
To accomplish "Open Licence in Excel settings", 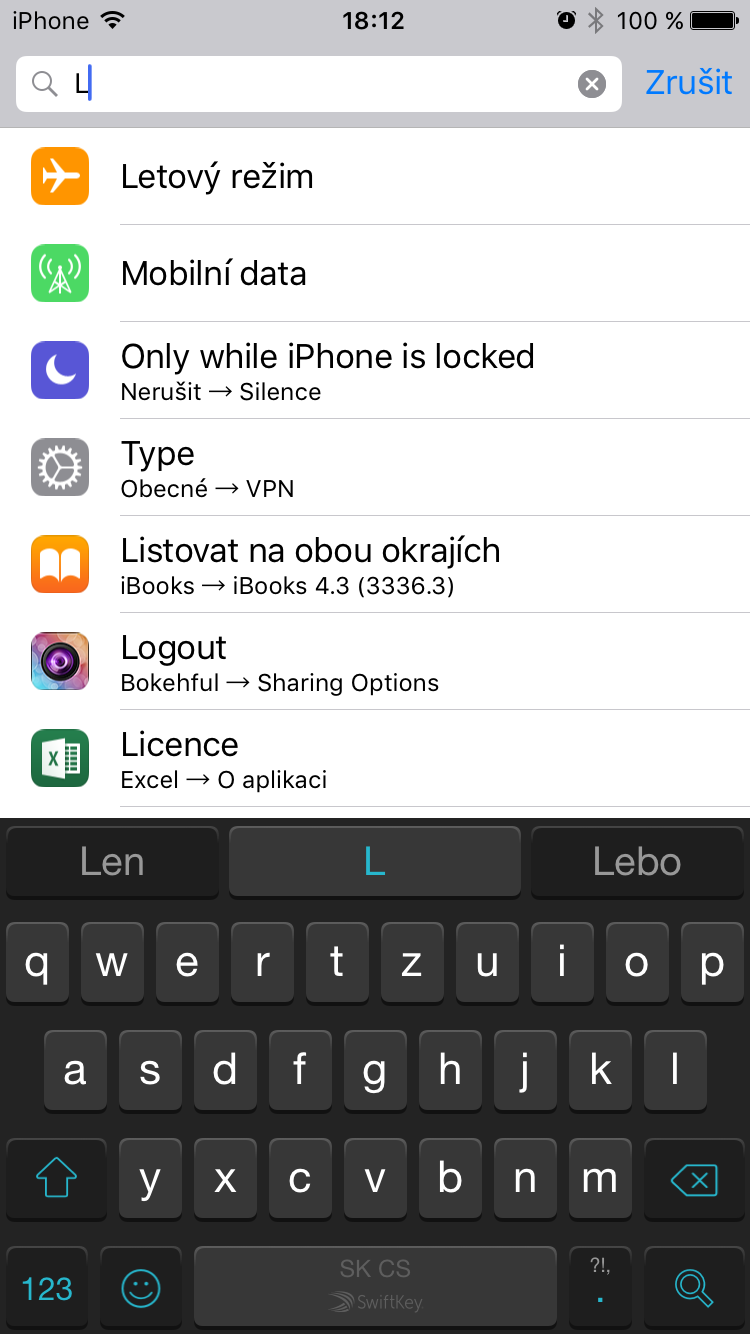I will pos(375,759).
